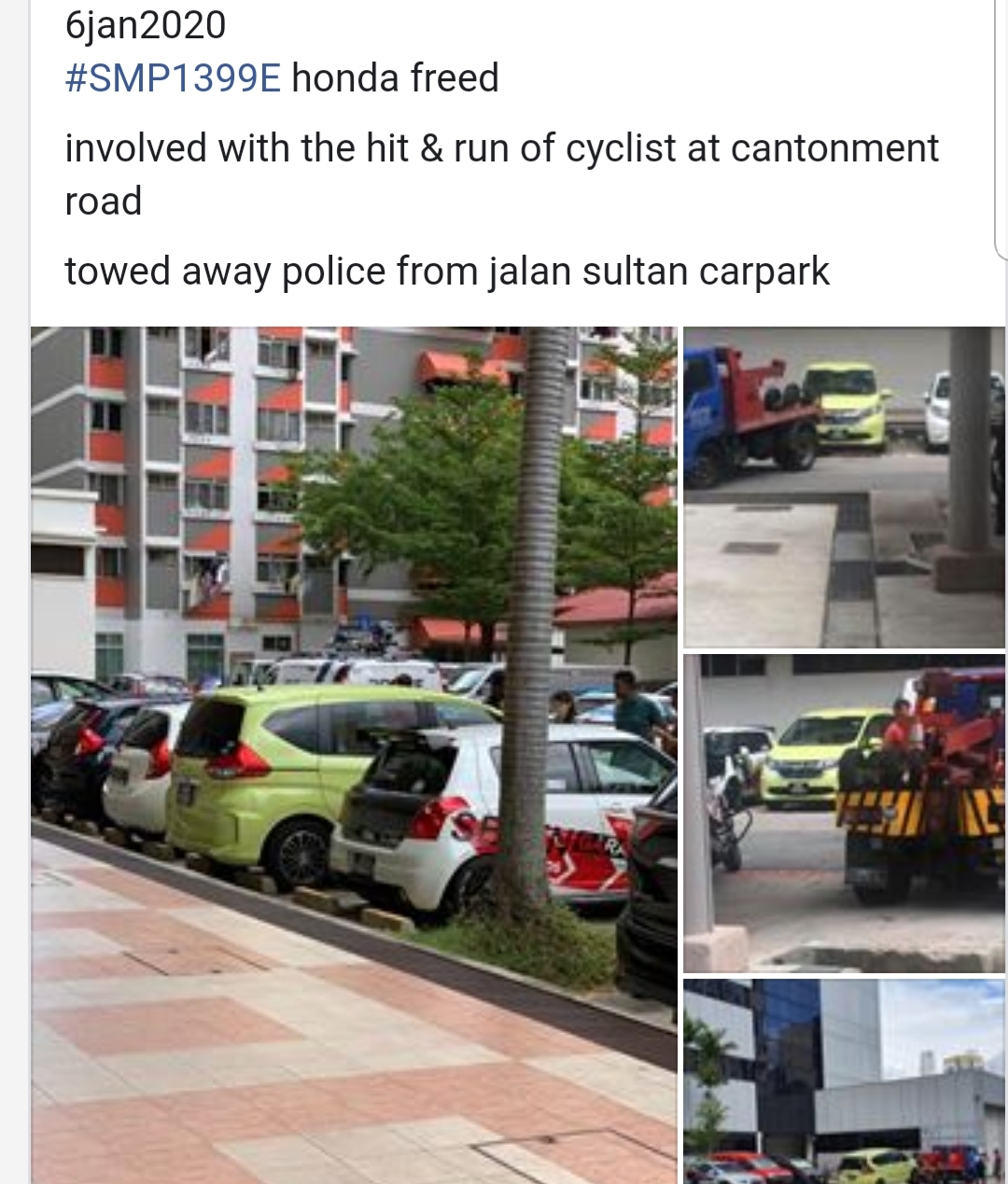This screenshot has width=1008, height=1184.
Task: Open the large photo of the green car in the carpark
Action: pyautogui.click(x=355, y=754)
